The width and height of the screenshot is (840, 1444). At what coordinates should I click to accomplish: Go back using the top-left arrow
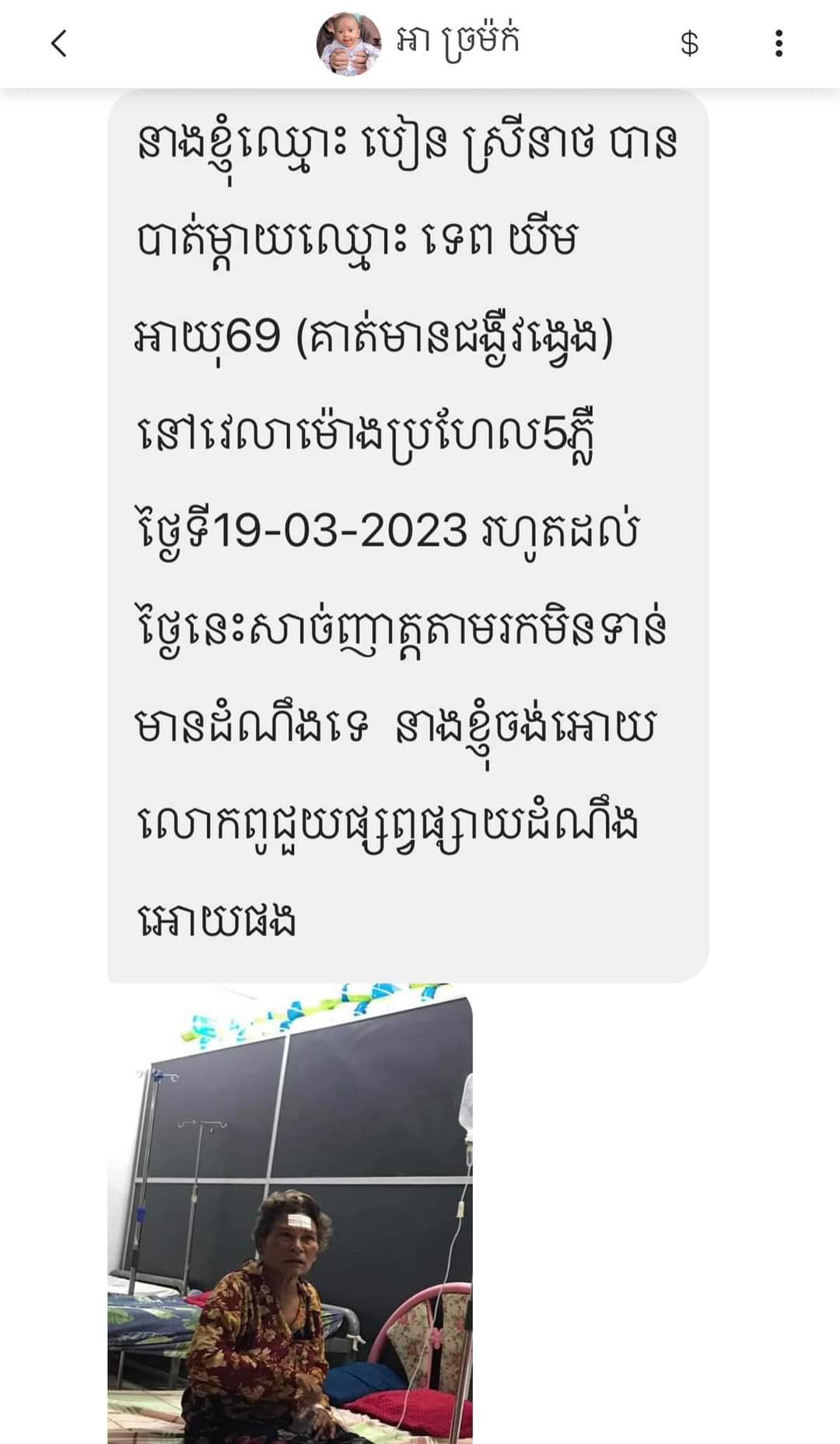(x=59, y=44)
